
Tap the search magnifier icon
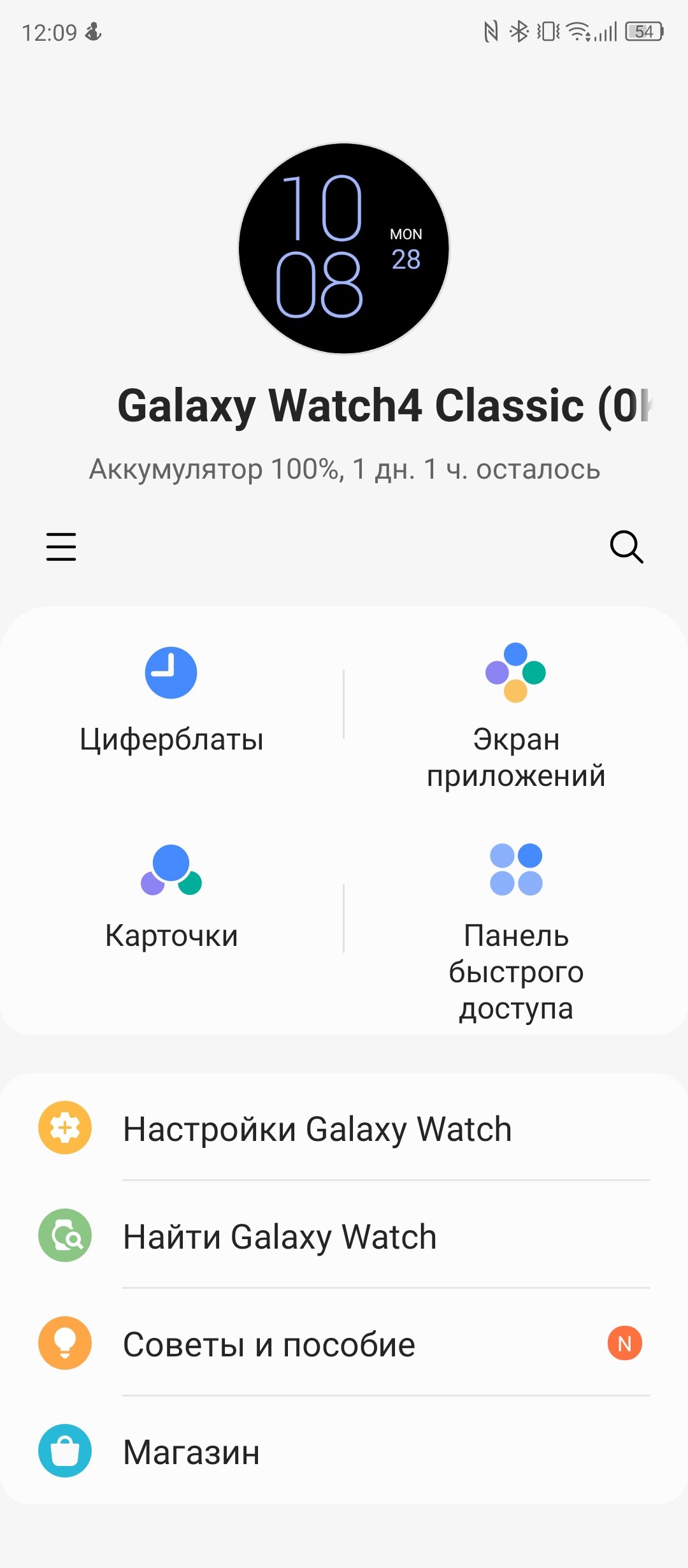(626, 547)
